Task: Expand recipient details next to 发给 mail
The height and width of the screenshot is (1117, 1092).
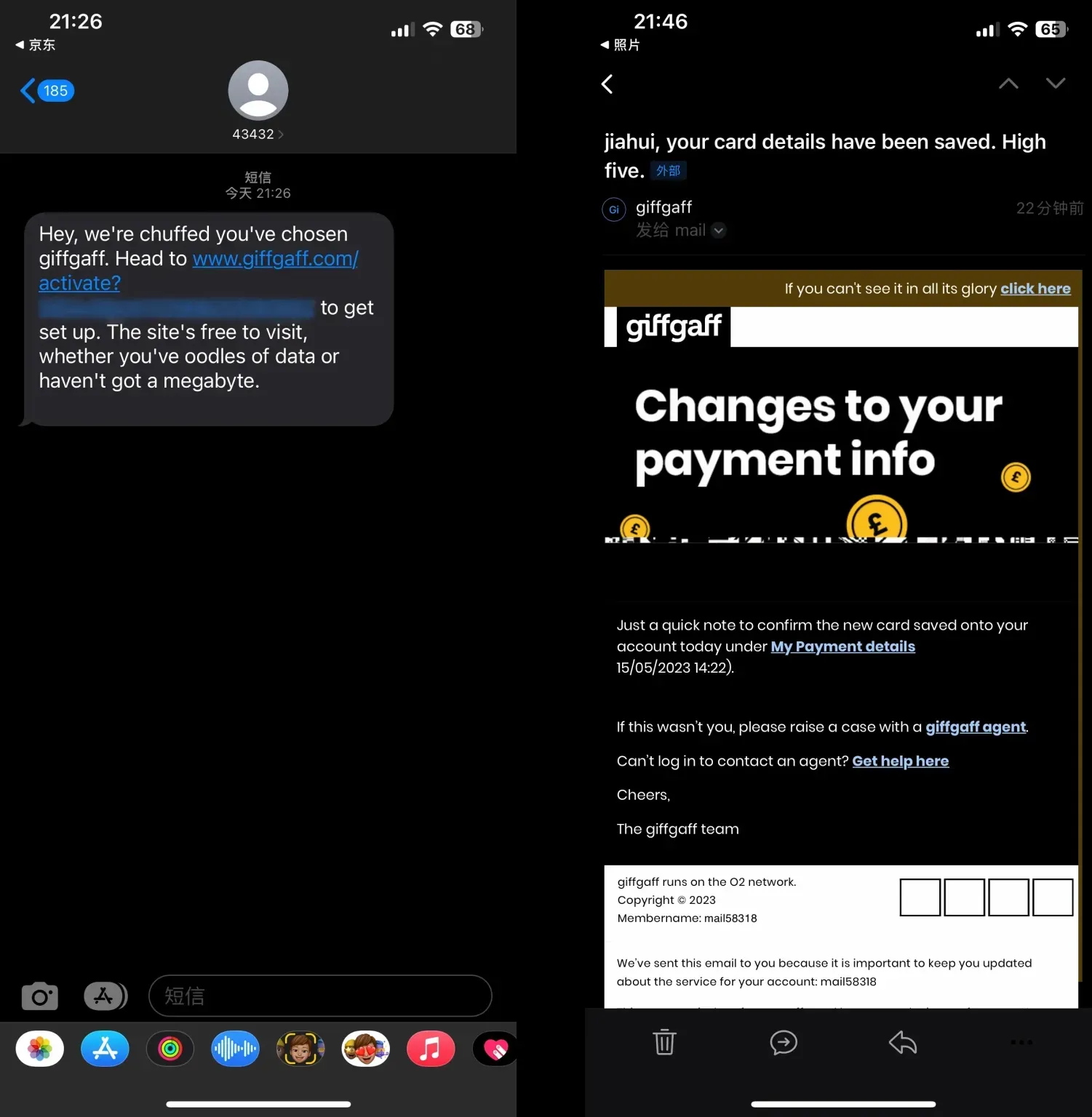Action: pos(719,231)
